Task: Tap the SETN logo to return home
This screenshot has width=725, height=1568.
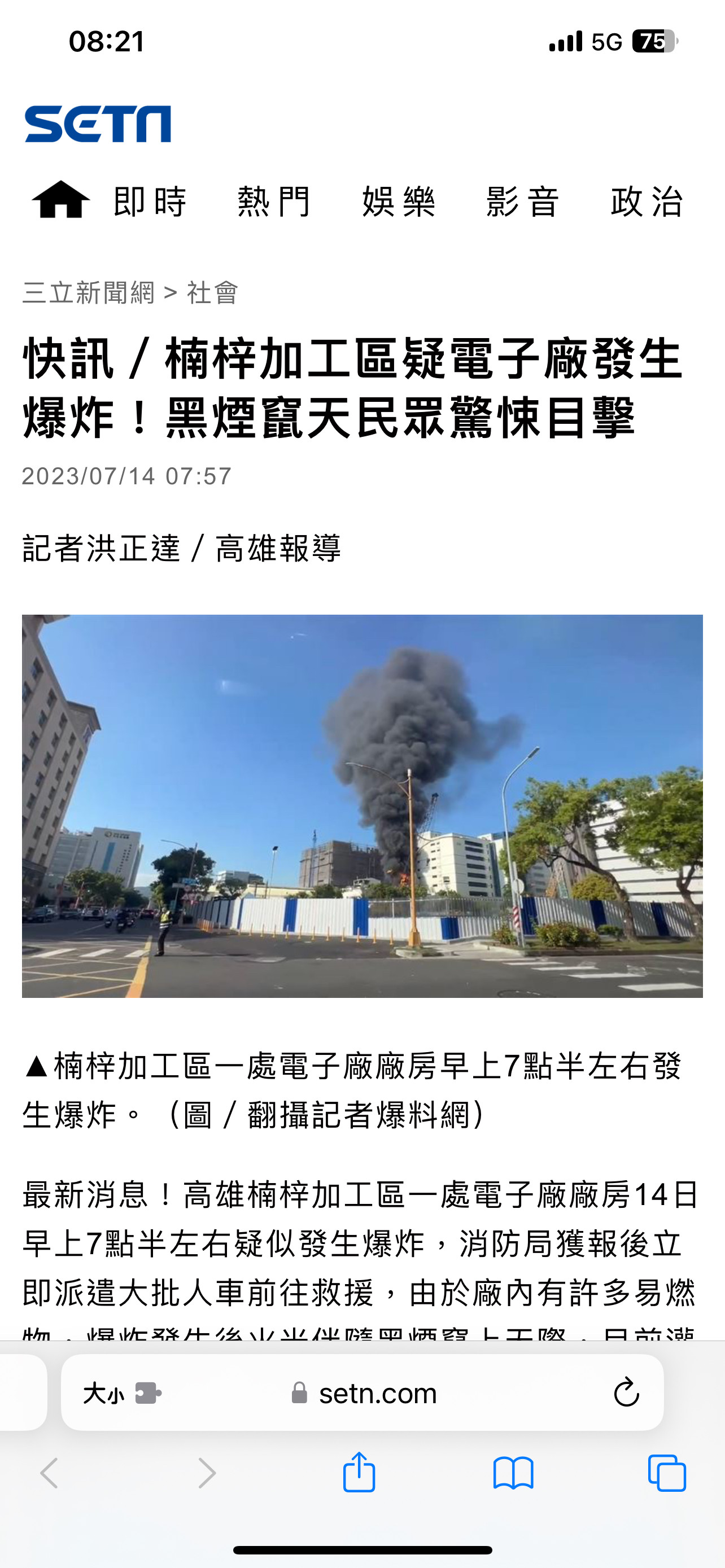Action: click(98, 124)
